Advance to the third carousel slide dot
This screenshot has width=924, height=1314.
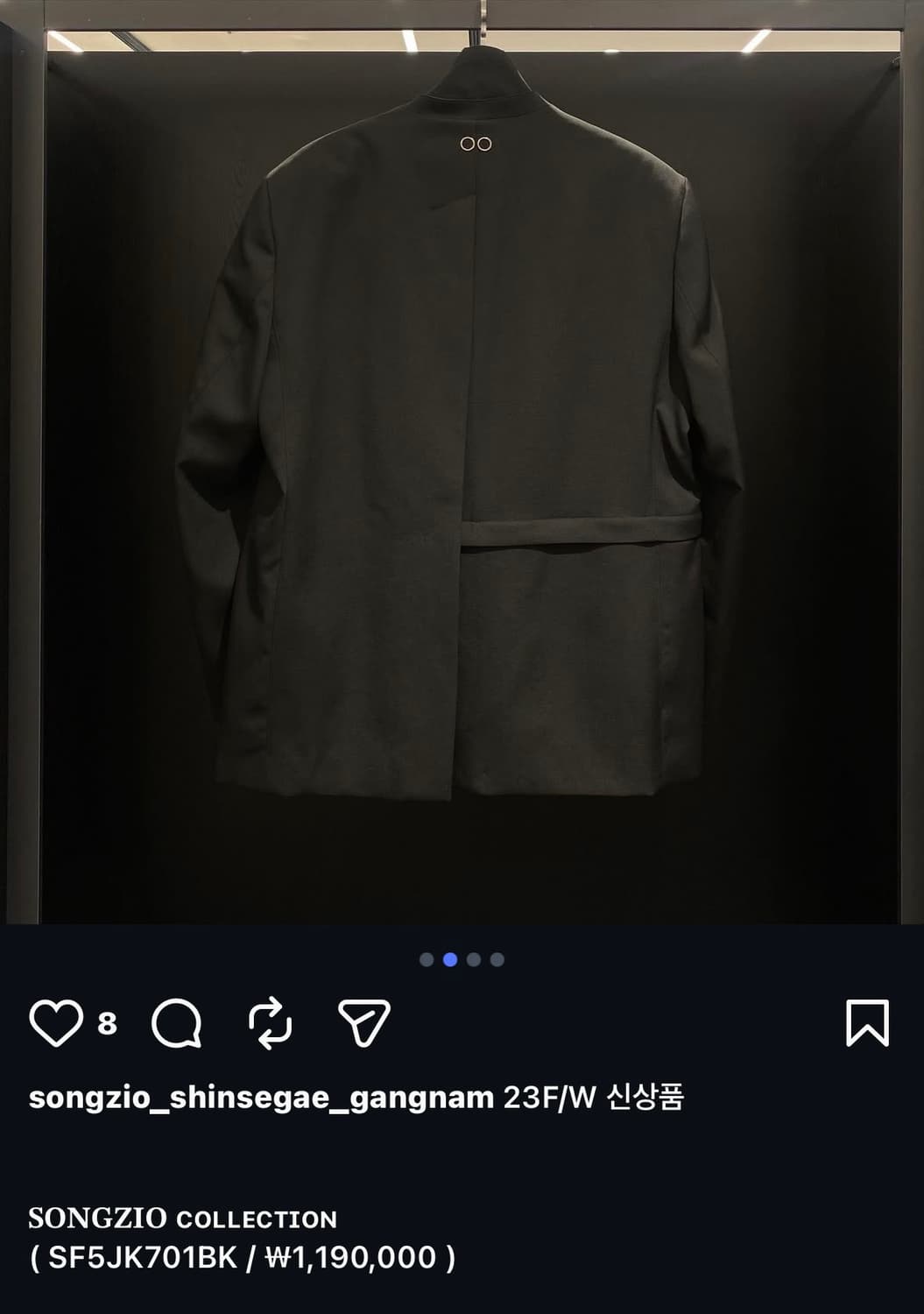[474, 960]
